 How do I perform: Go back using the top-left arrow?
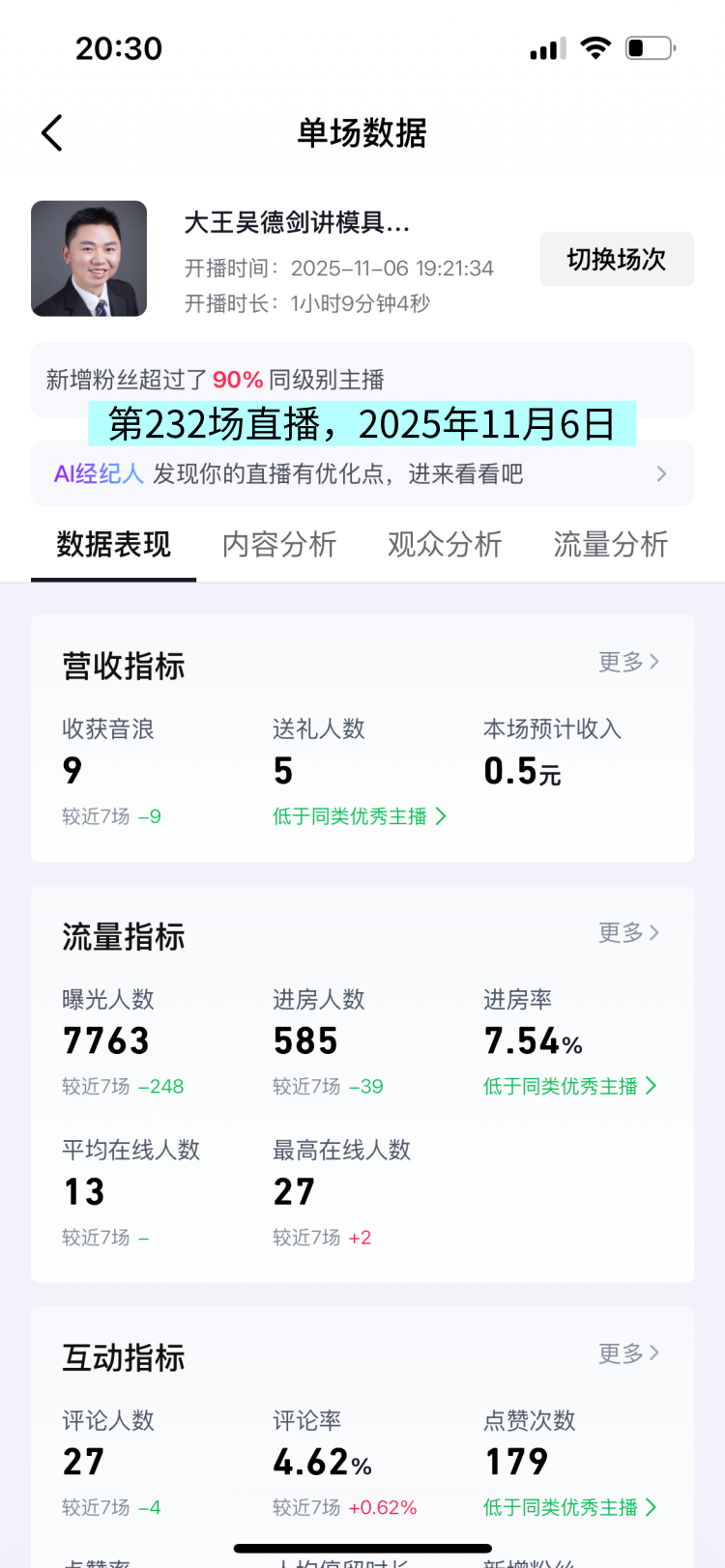(52, 133)
